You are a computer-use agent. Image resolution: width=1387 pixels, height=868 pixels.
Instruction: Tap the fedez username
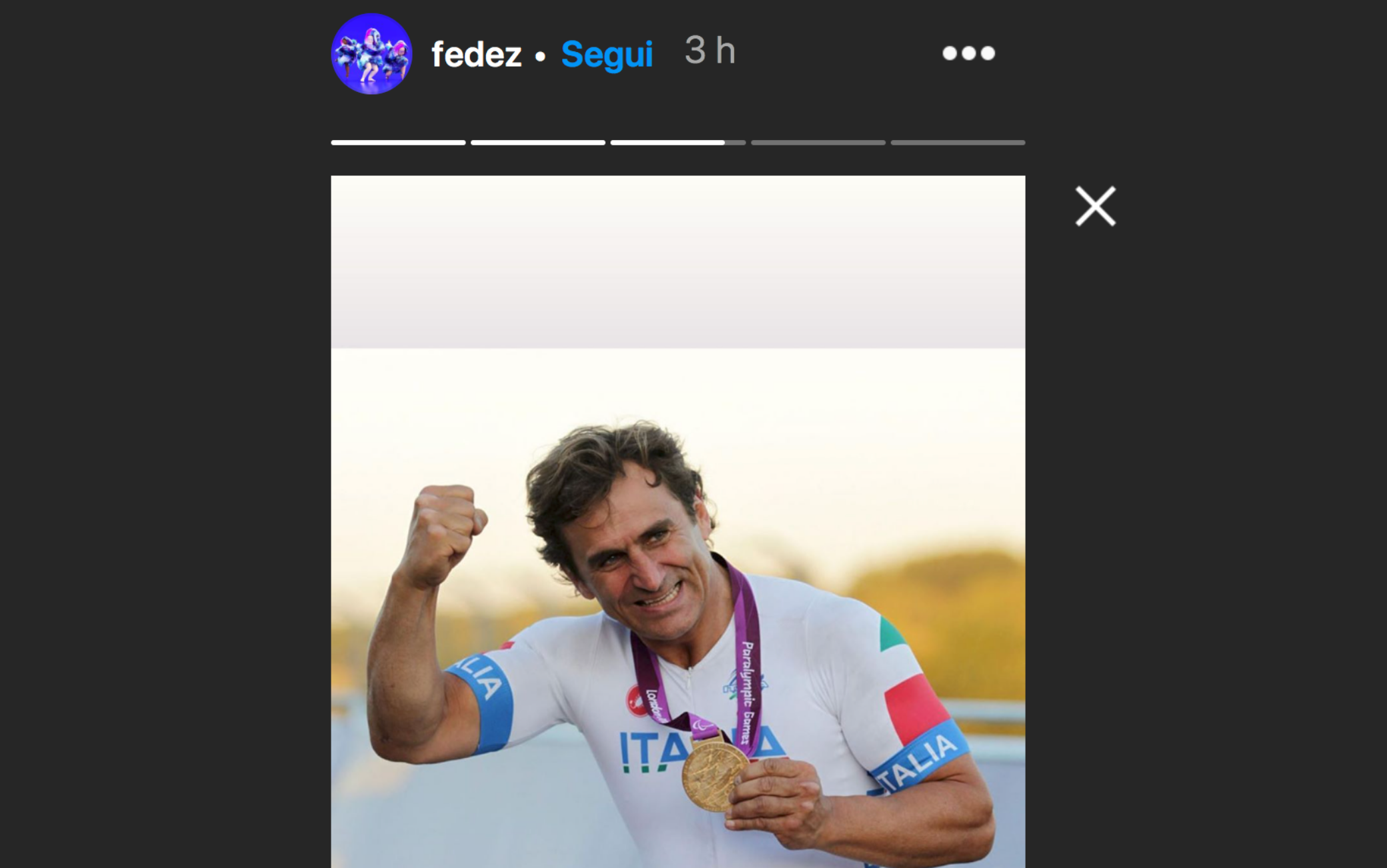point(476,55)
